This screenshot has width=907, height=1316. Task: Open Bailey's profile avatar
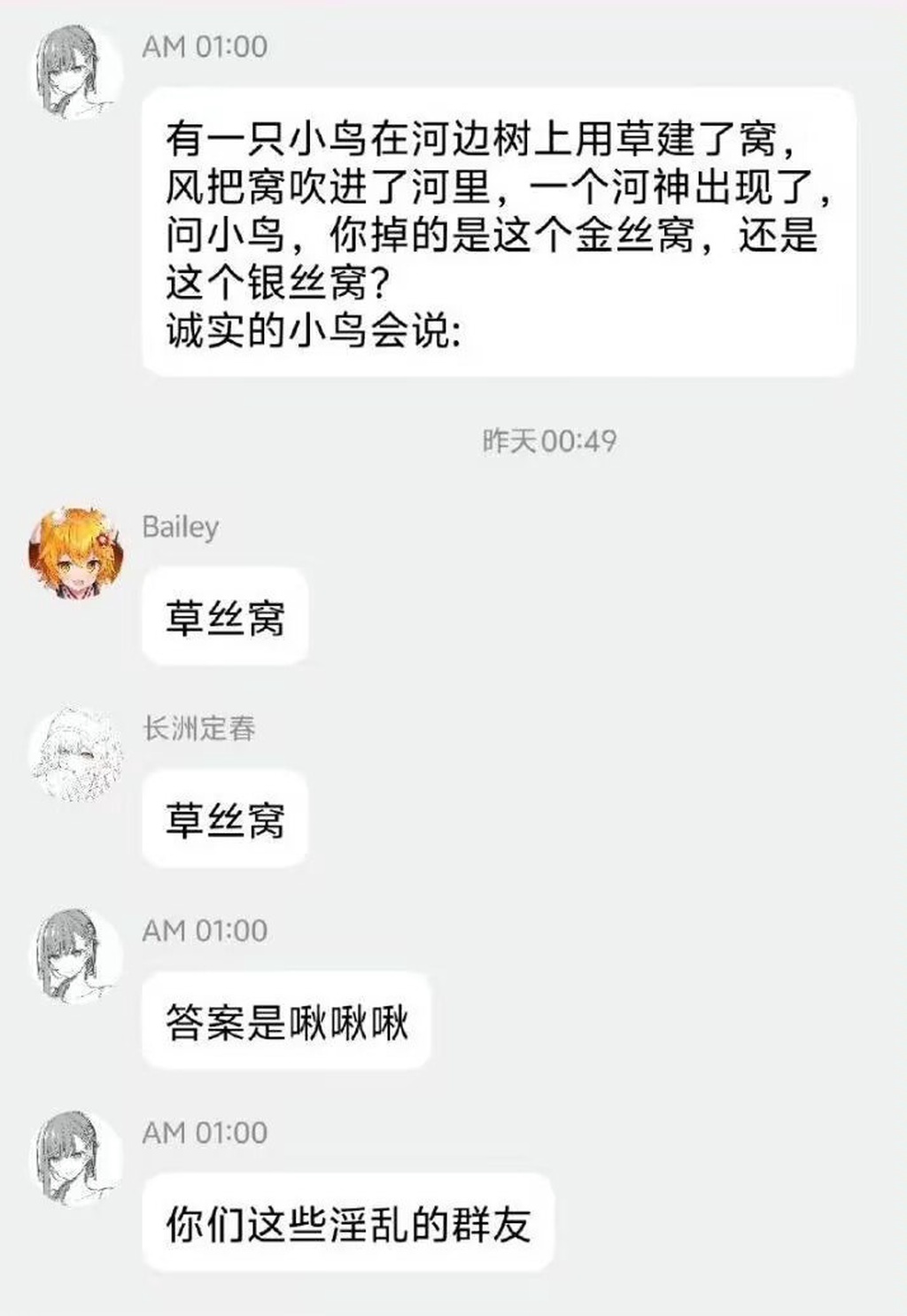click(76, 552)
